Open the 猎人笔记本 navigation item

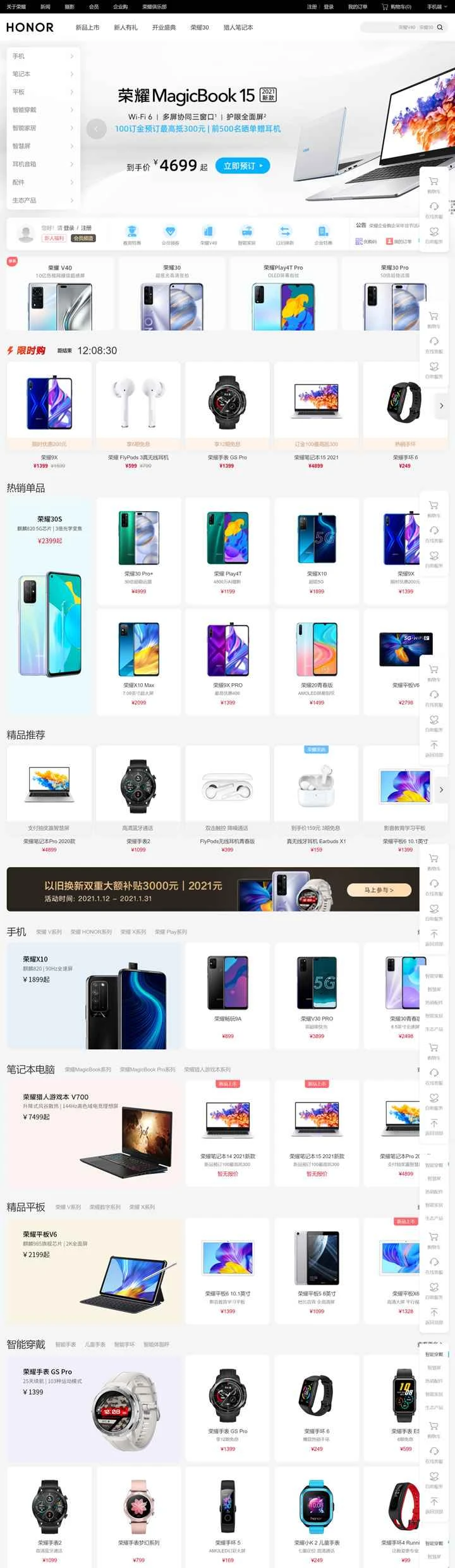click(x=238, y=27)
